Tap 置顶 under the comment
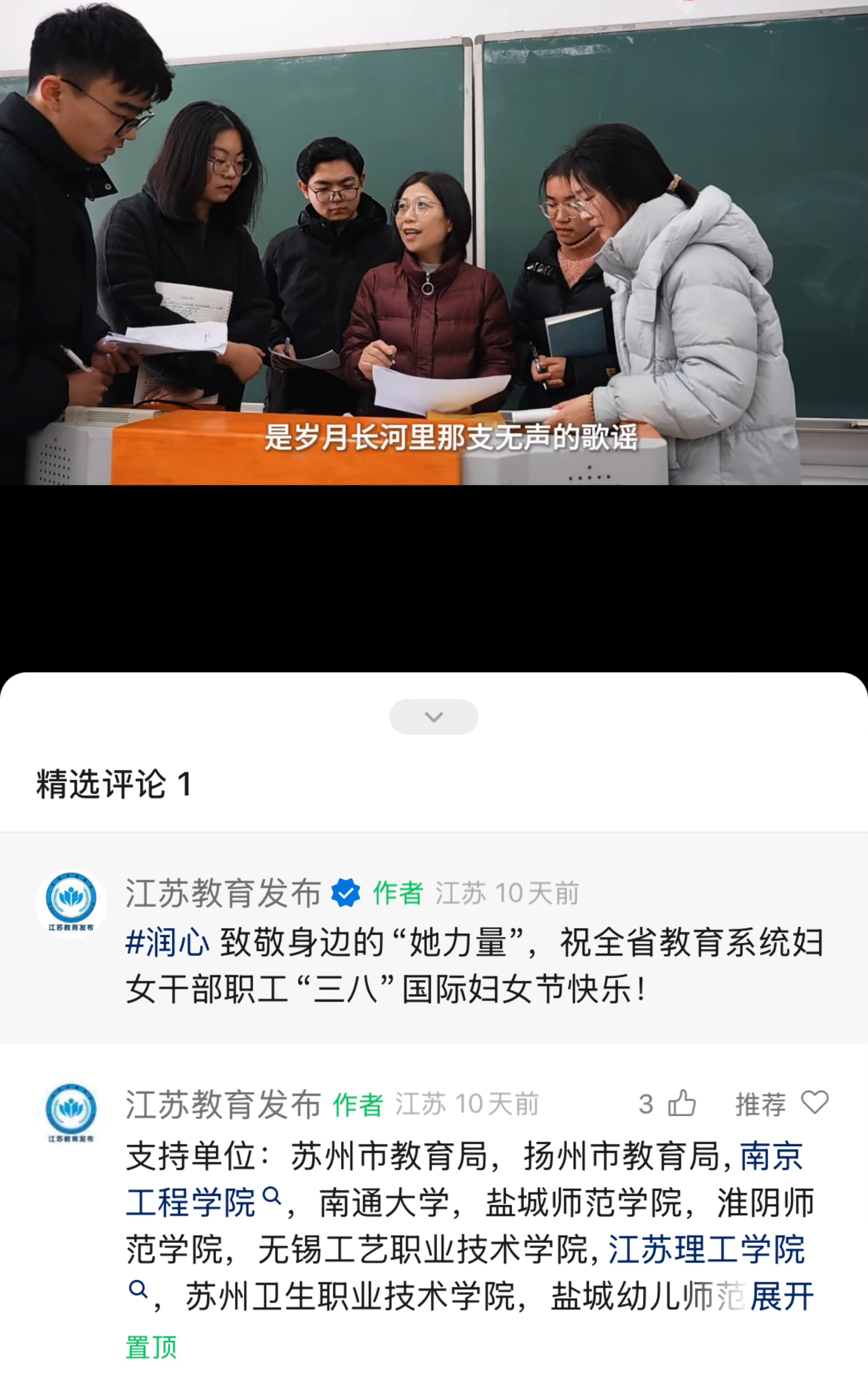Screen dimensions: 868x1395 coord(151,1348)
